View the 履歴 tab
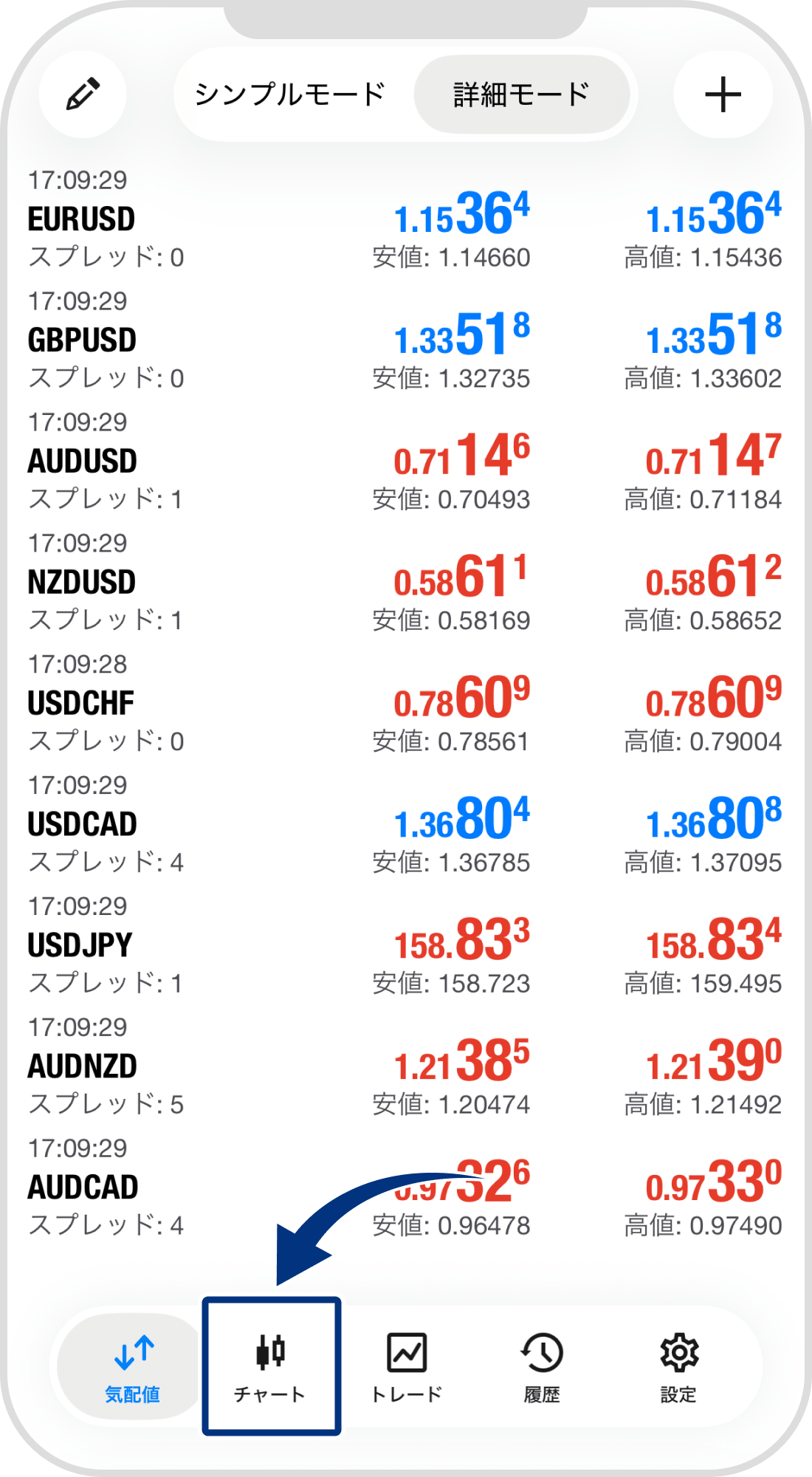 point(542,1367)
